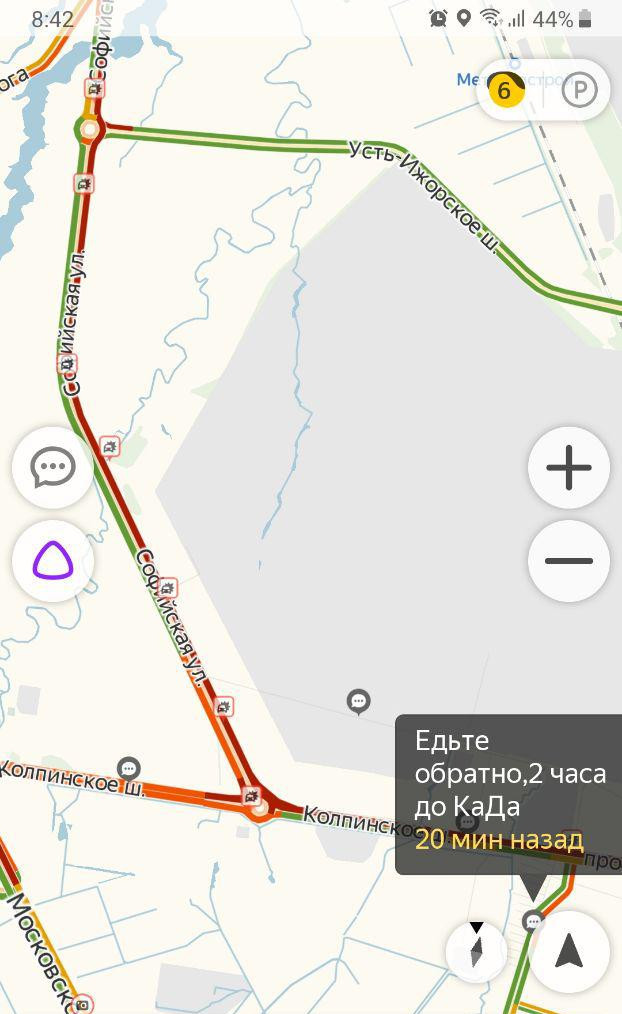The height and width of the screenshot is (1014, 622).
Task: Zoom in with the plus button
Action: (569, 467)
